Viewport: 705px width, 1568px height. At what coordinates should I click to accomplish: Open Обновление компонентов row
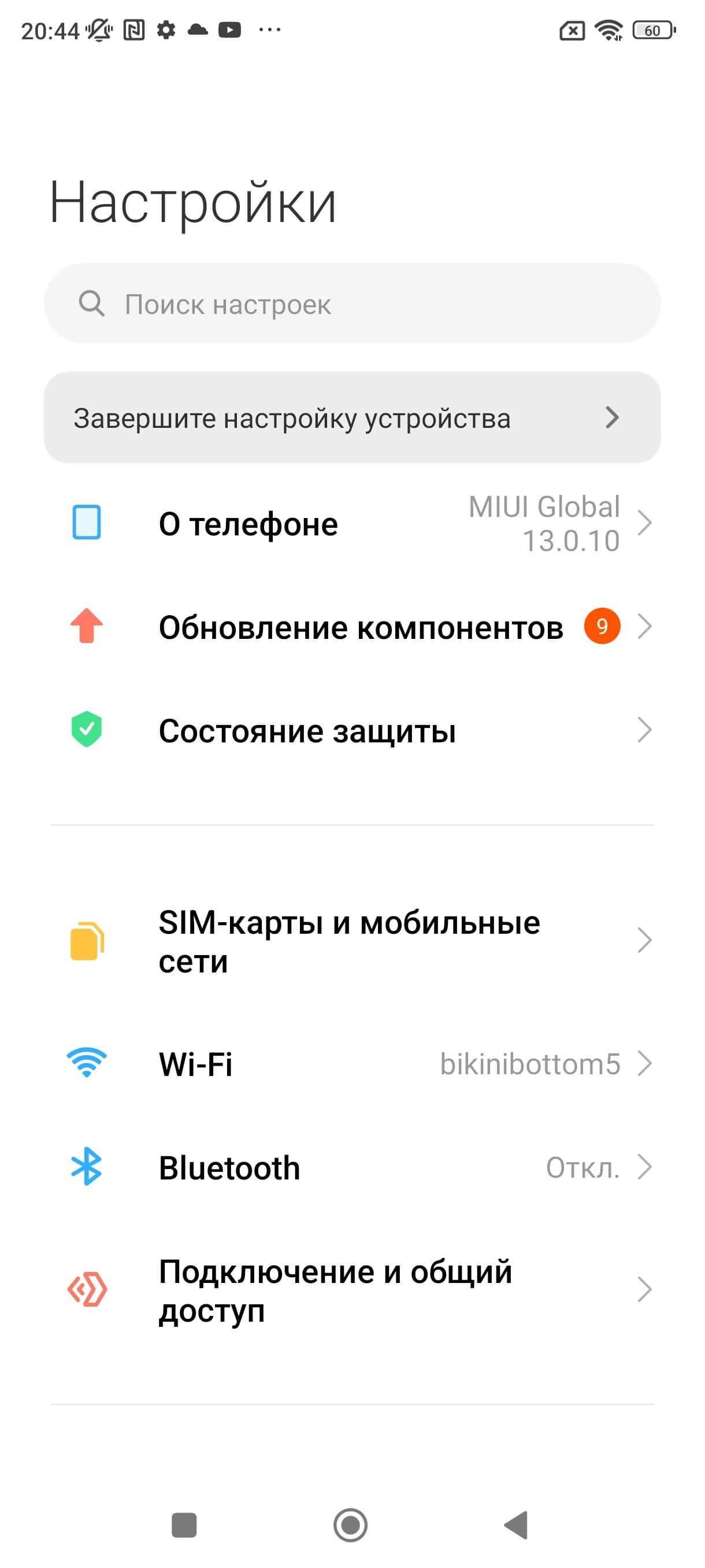tap(351, 627)
